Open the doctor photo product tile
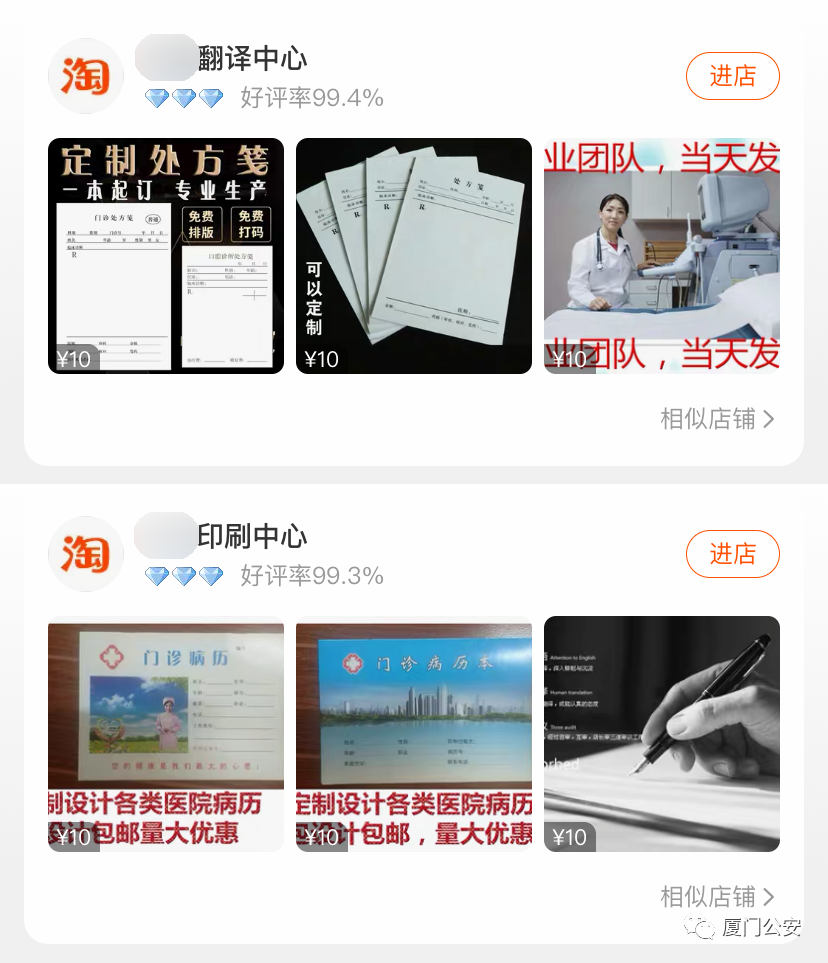Image resolution: width=828 pixels, height=963 pixels. click(661, 256)
